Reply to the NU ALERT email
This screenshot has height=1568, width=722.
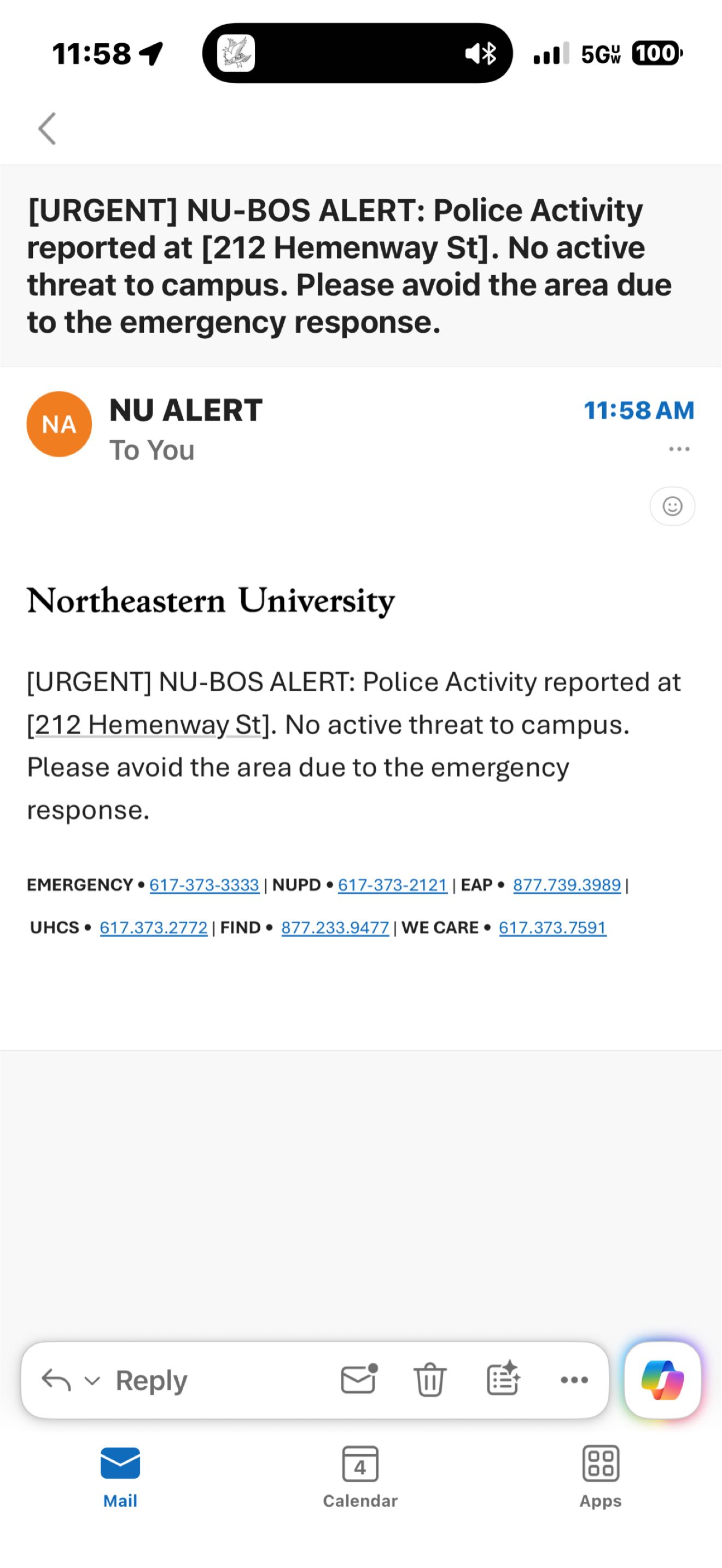click(151, 1380)
